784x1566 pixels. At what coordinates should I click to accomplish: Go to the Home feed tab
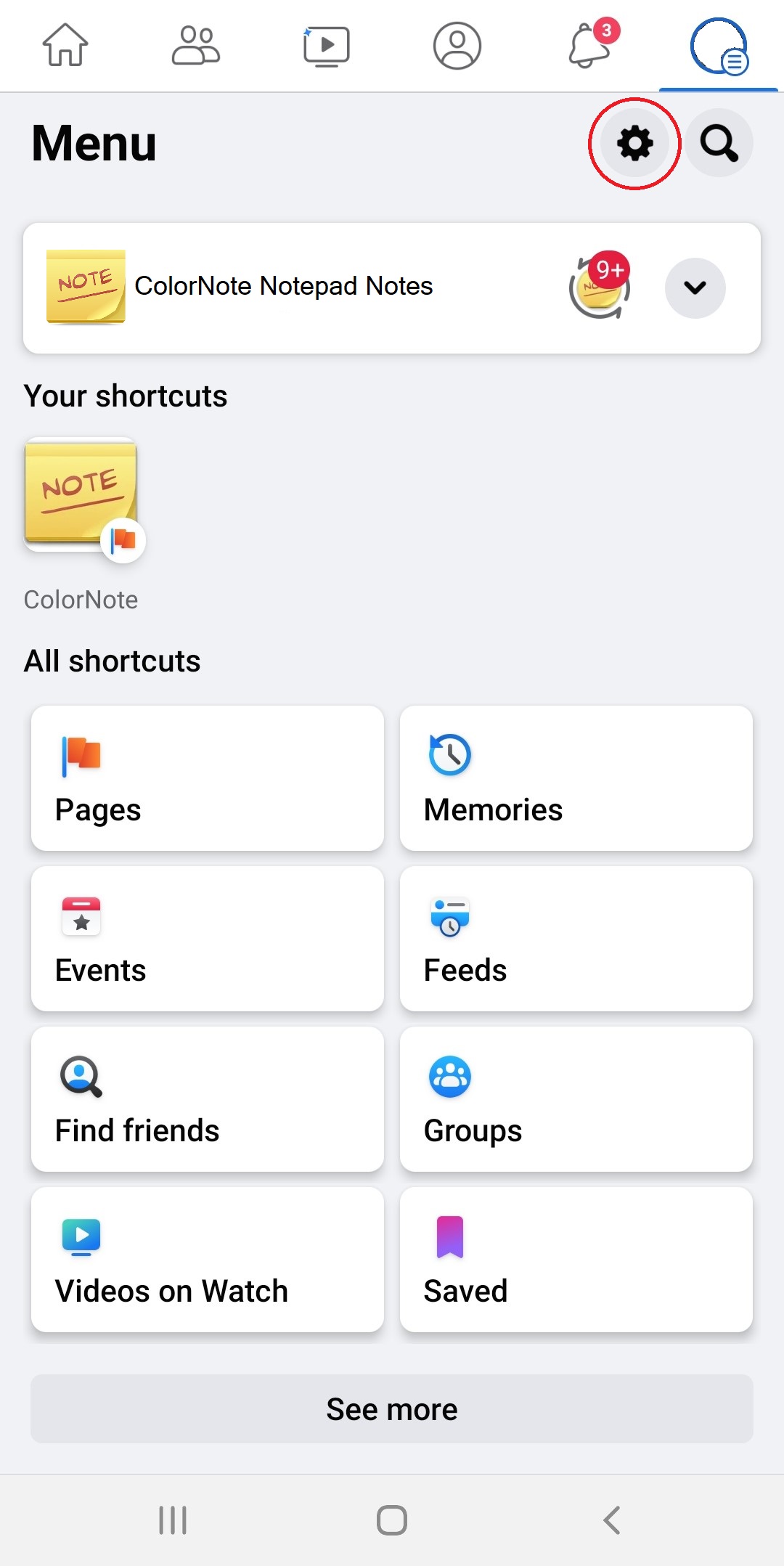65,45
